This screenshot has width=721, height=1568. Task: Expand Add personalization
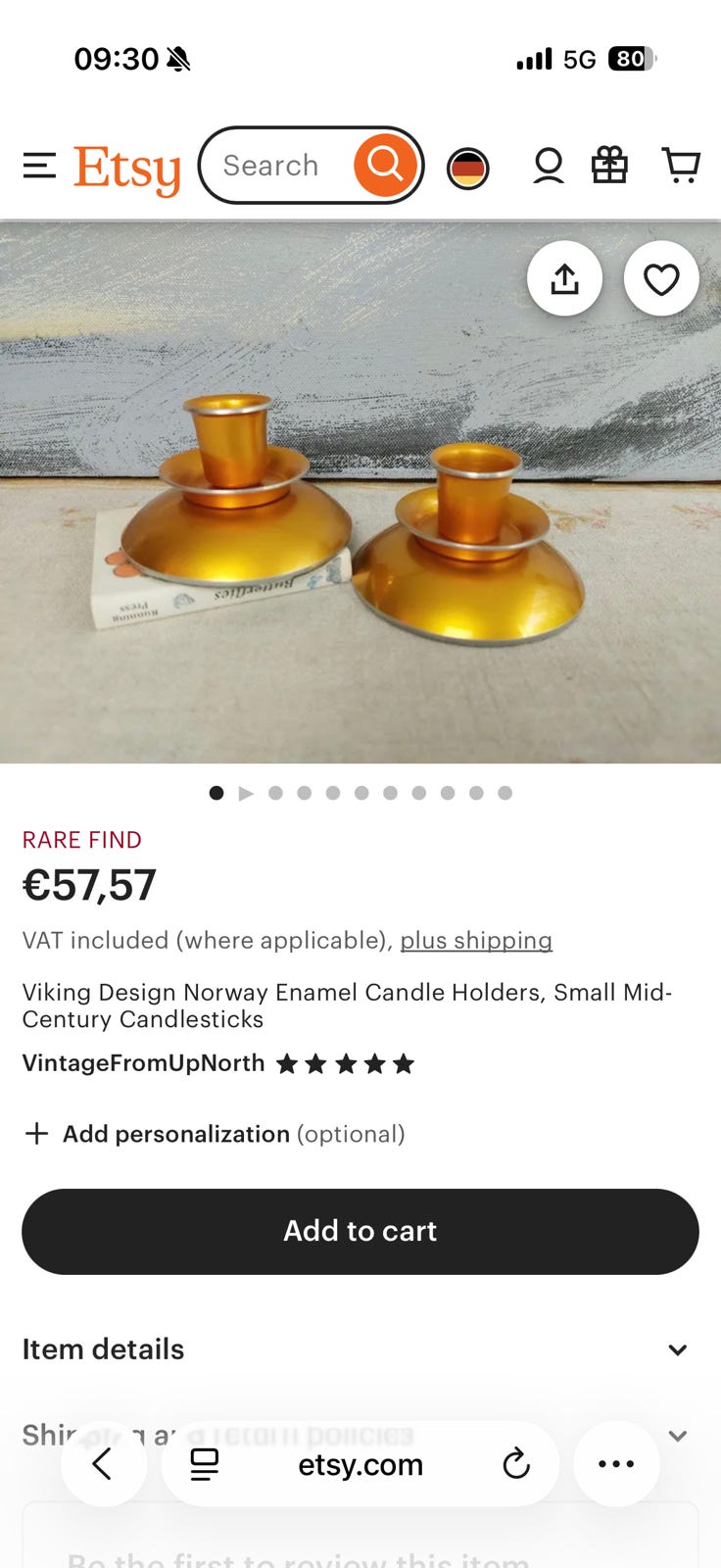tap(214, 1134)
